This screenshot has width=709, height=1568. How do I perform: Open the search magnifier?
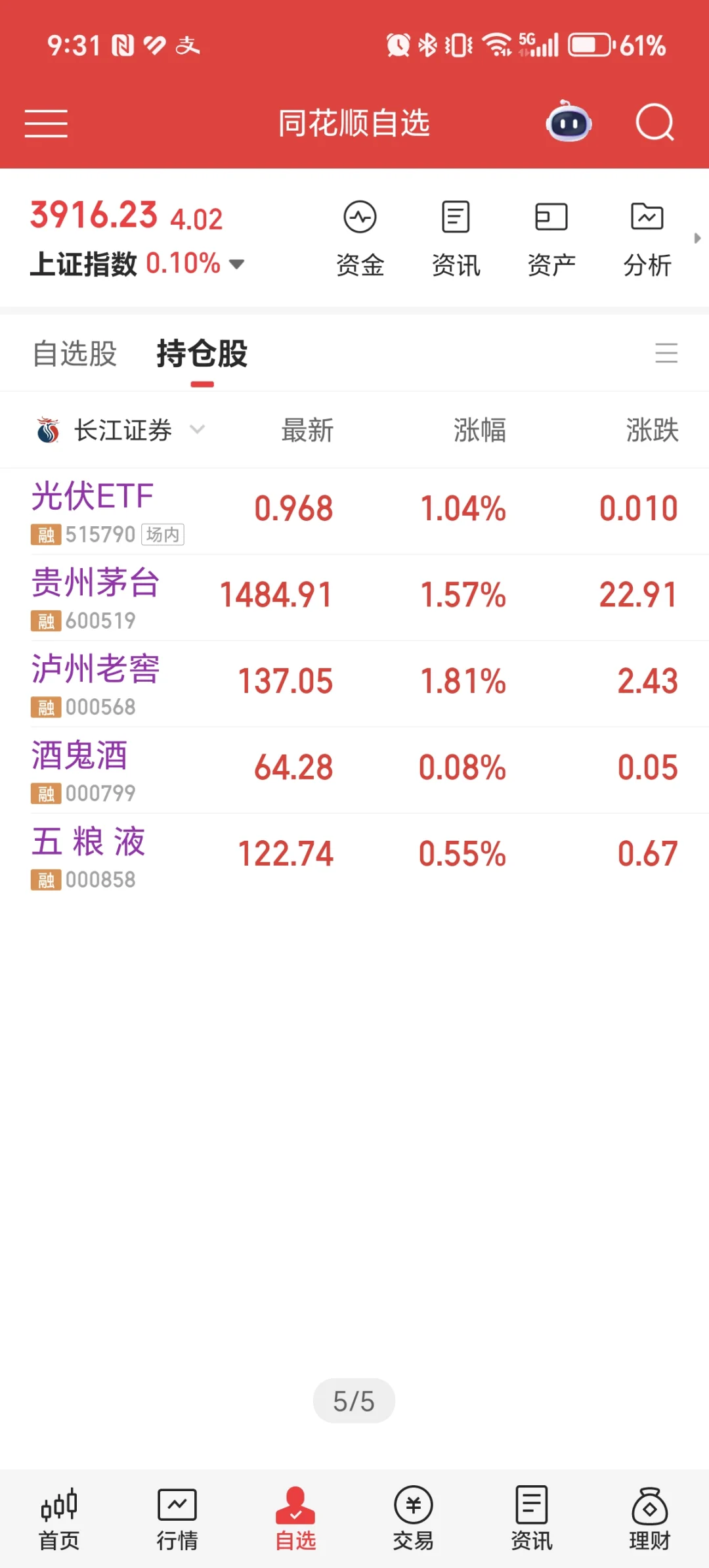[x=655, y=122]
